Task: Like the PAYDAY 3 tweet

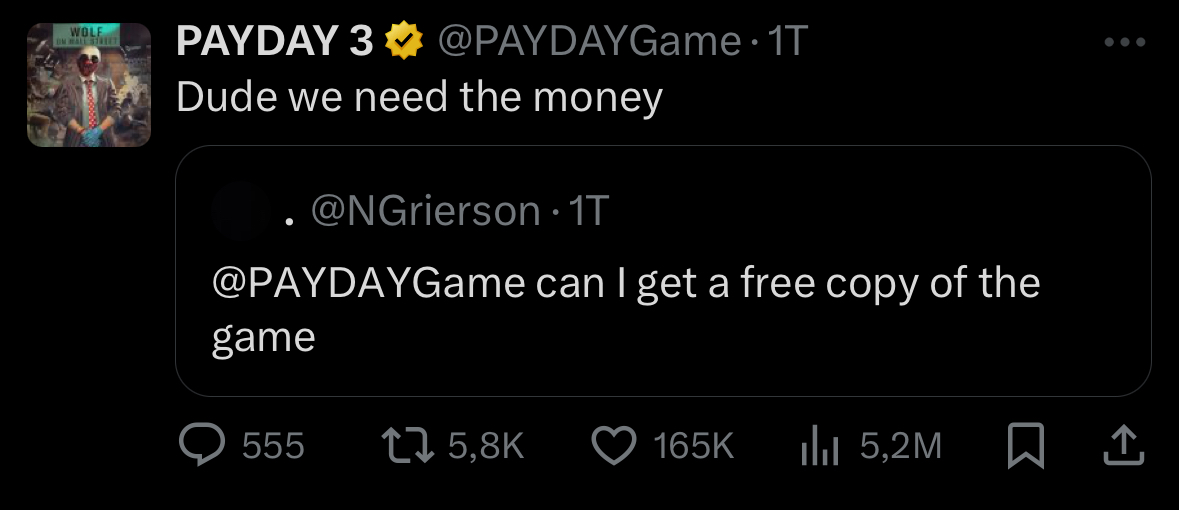Action: coord(614,445)
